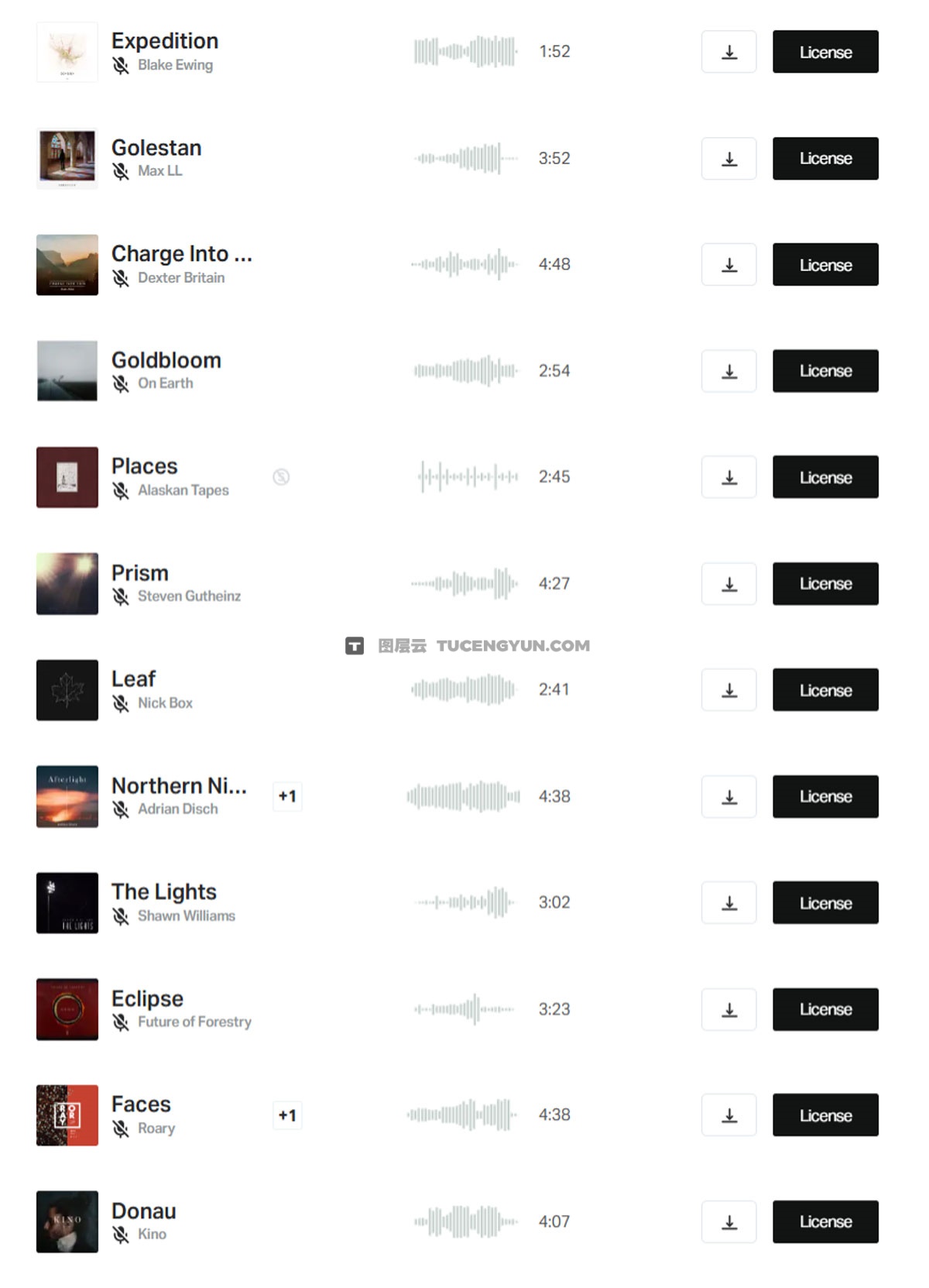License the track Donau

click(x=825, y=1222)
